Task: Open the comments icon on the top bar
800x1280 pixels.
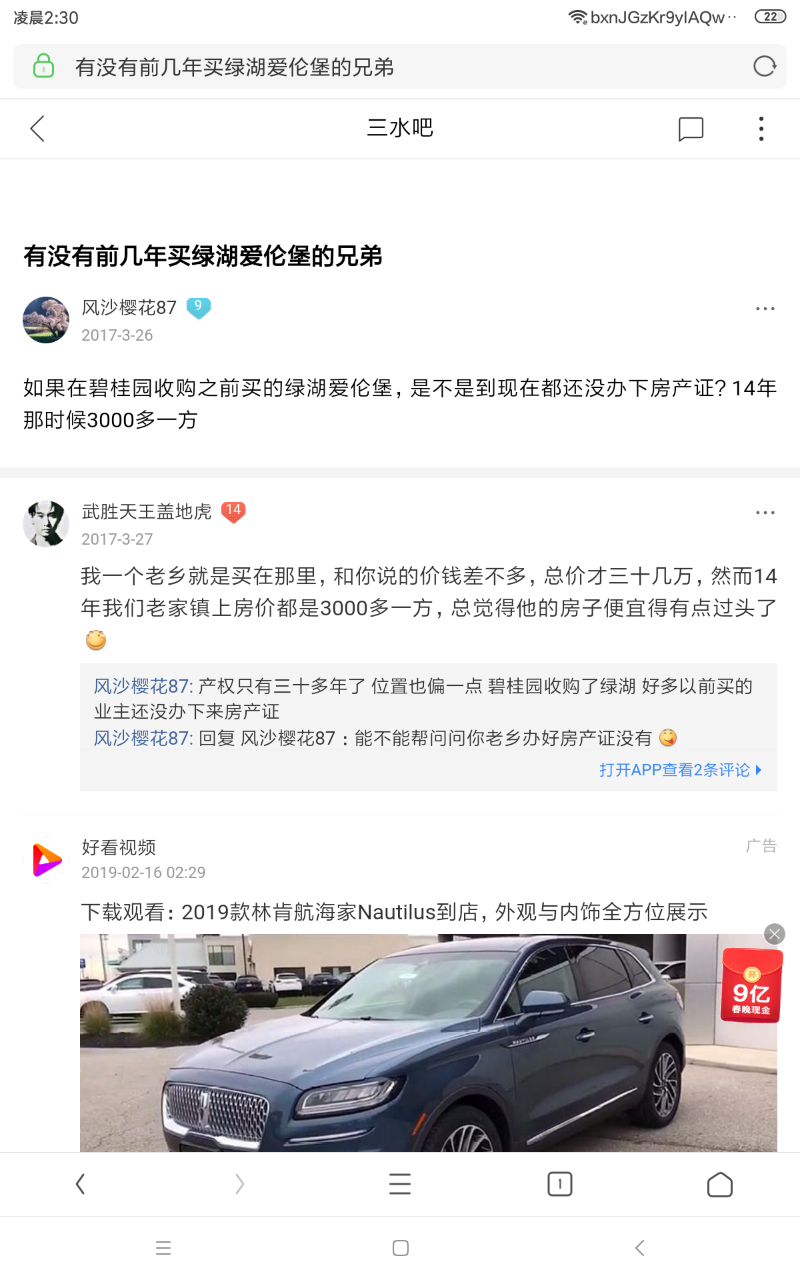Action: click(x=691, y=128)
